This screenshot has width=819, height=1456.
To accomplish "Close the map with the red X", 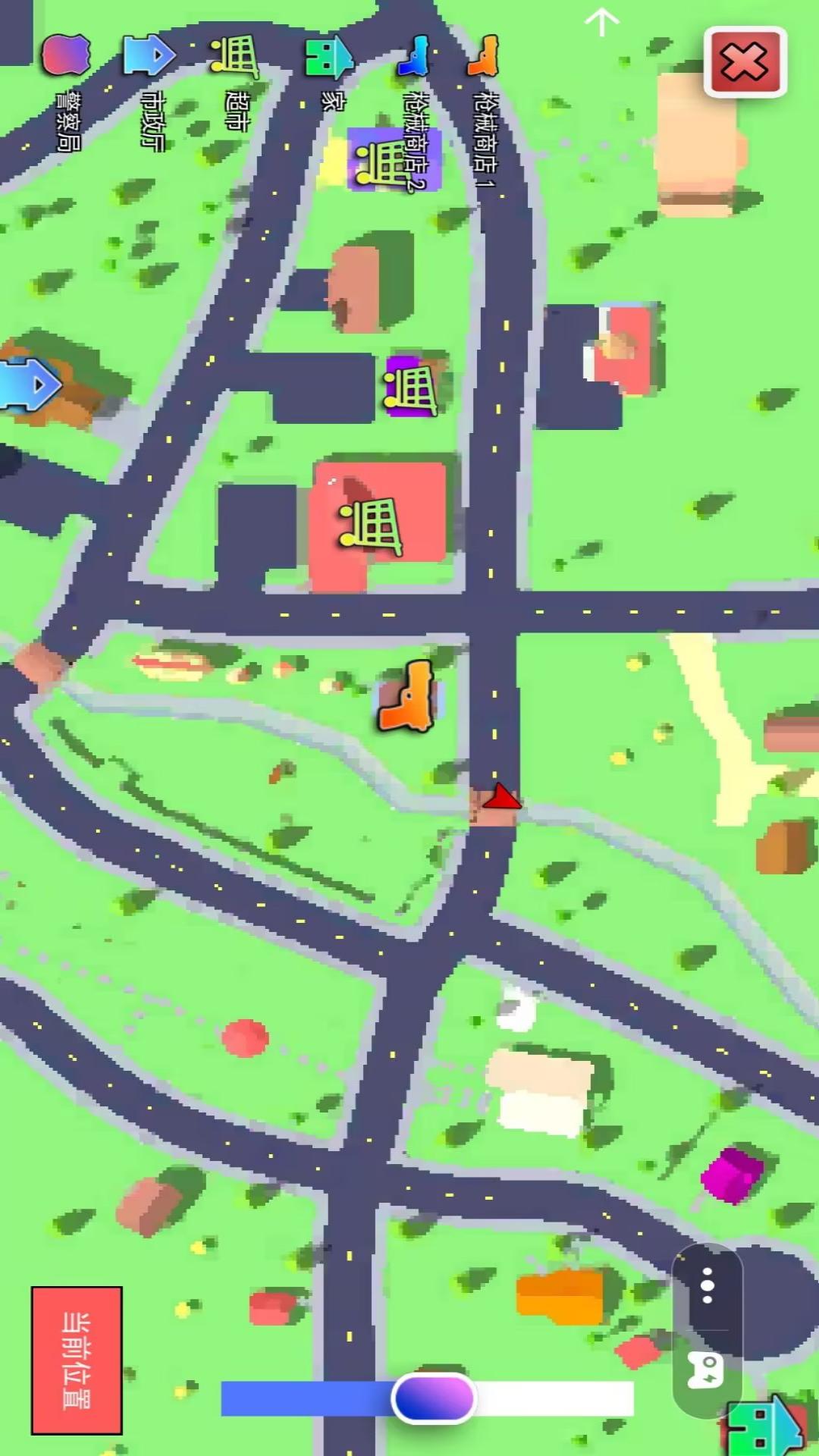I will (745, 62).
